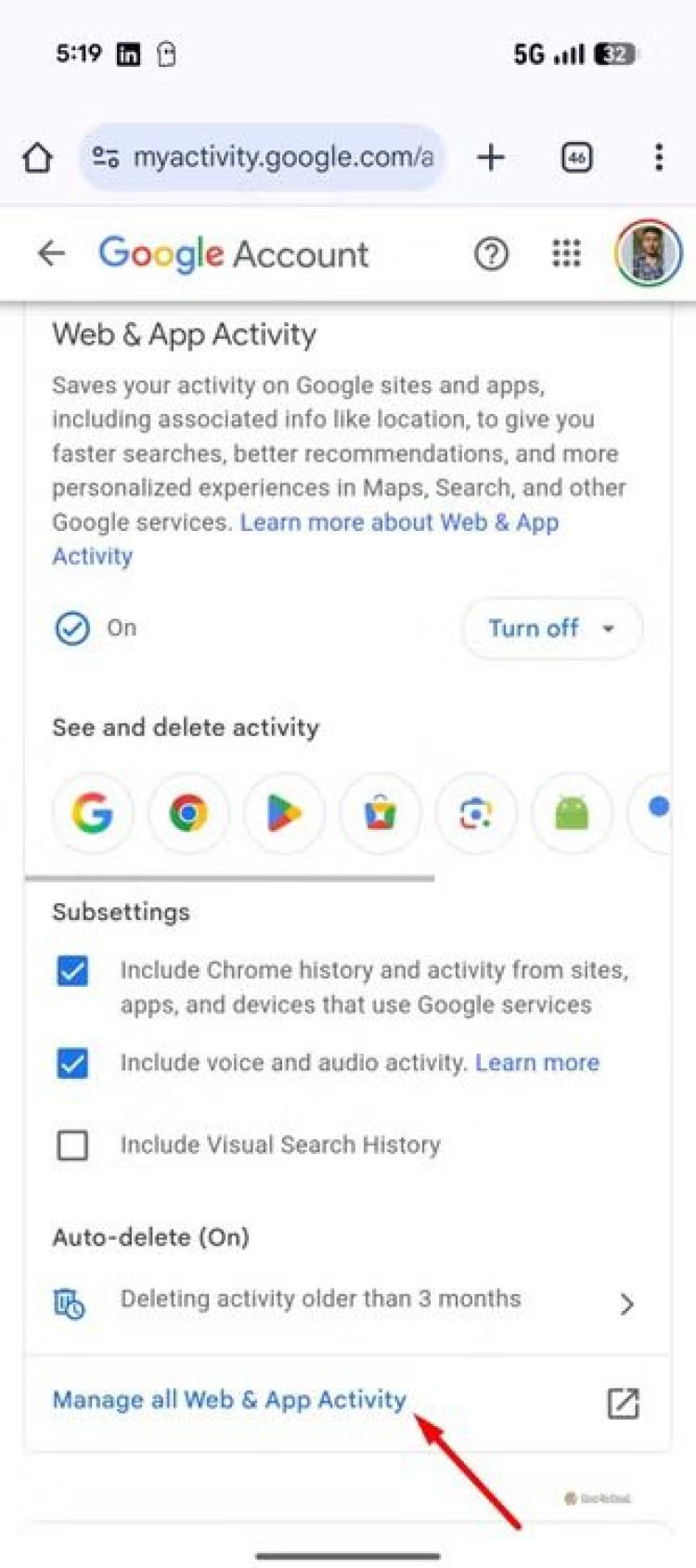Open the help question mark icon
The height and width of the screenshot is (1568, 696).
click(491, 253)
